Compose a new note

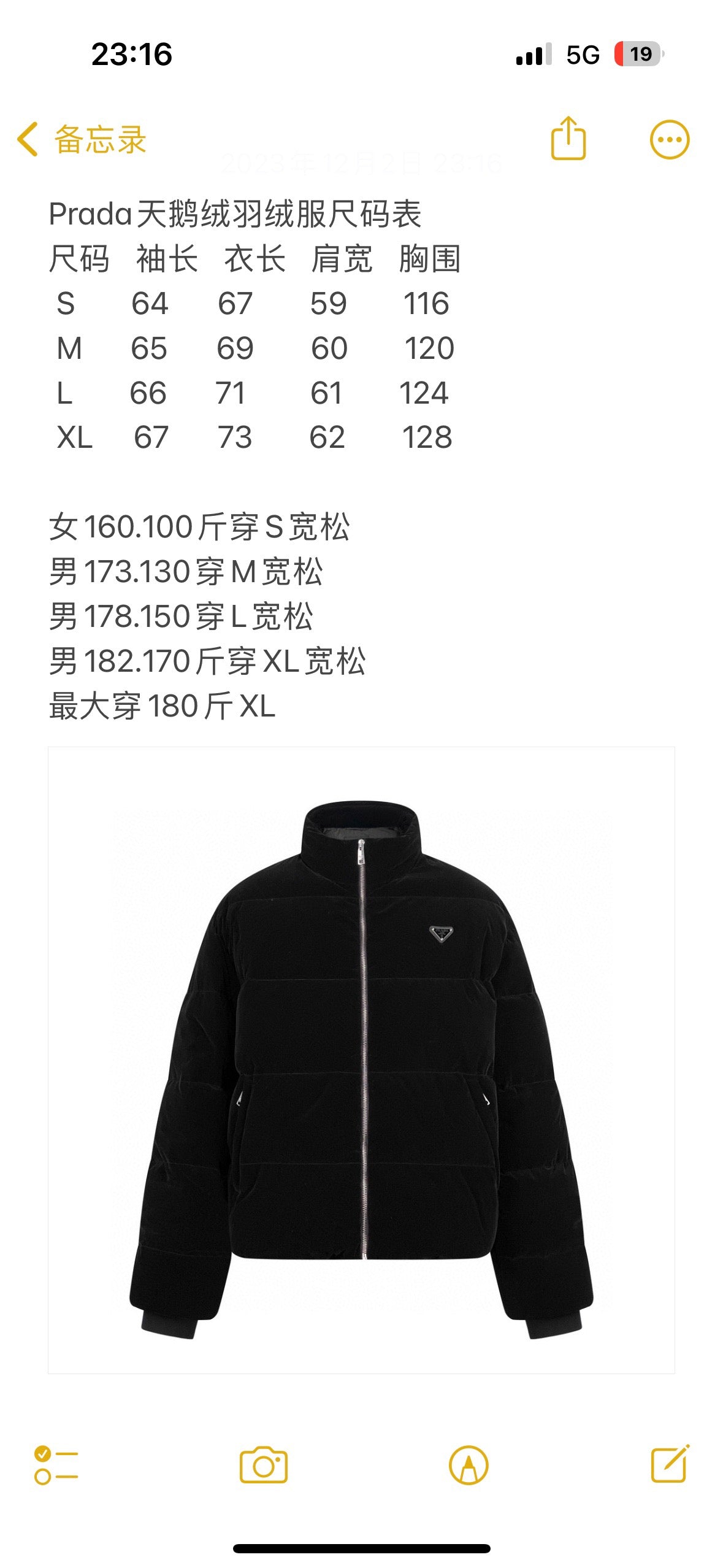coord(670,1465)
